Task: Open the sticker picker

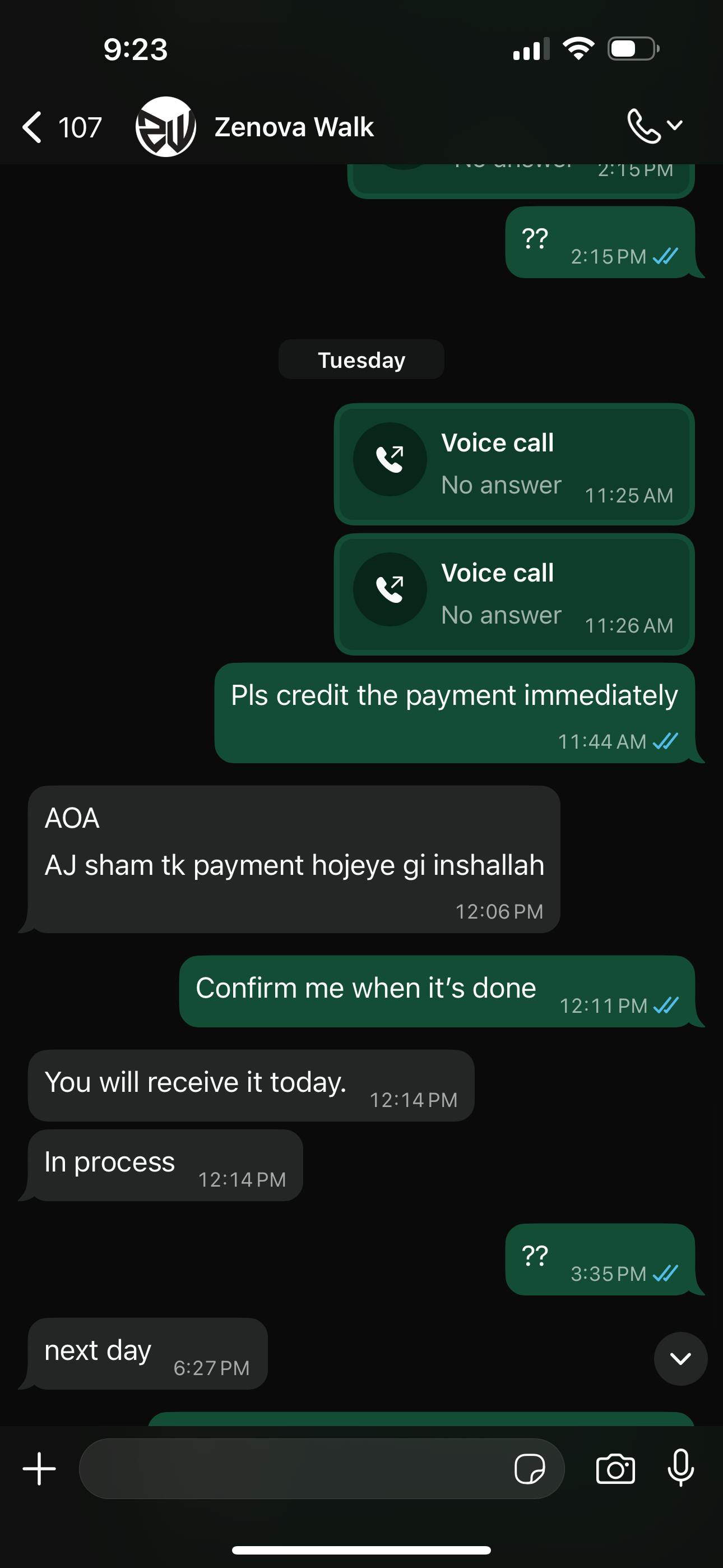Action: coord(530,1469)
